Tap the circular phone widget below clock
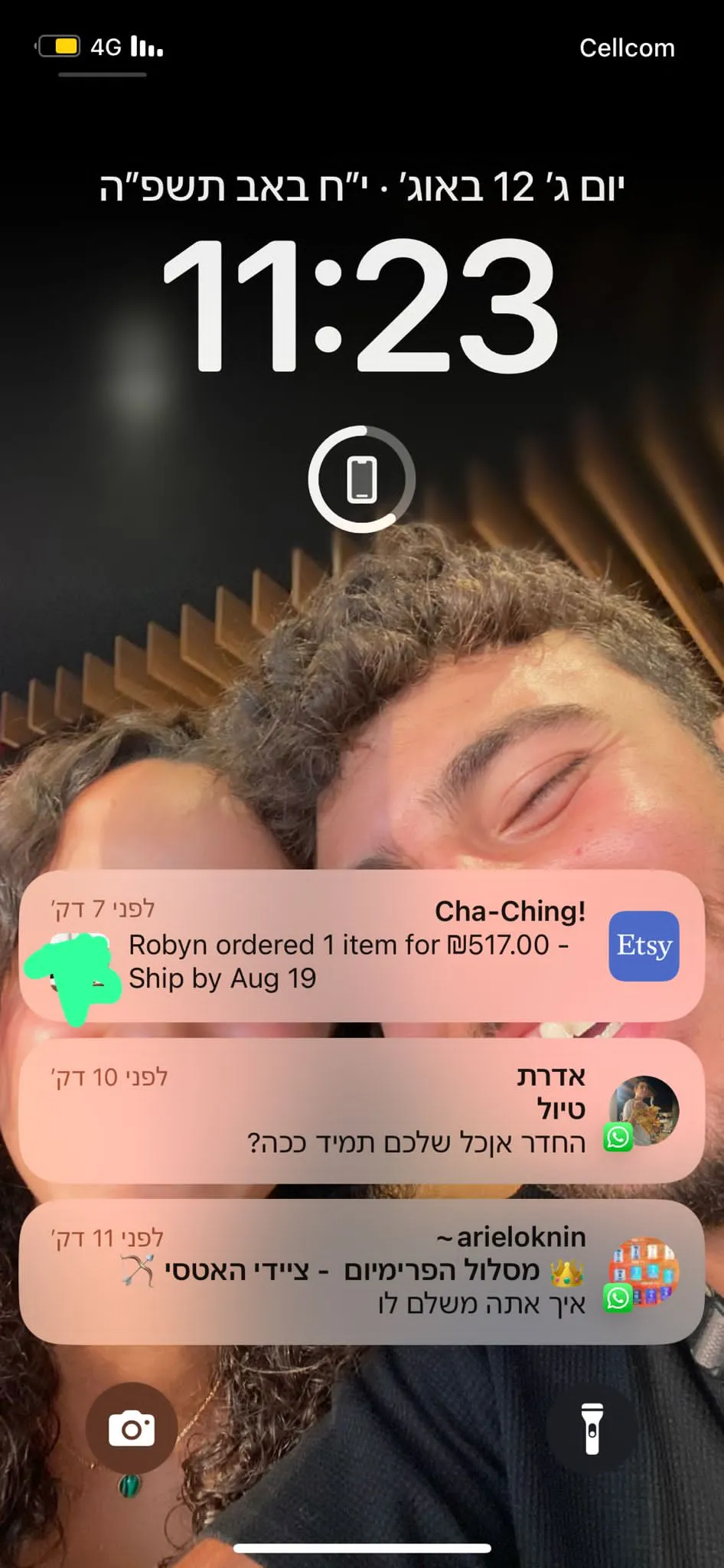Viewport: 724px width, 1568px height. pyautogui.click(x=362, y=479)
